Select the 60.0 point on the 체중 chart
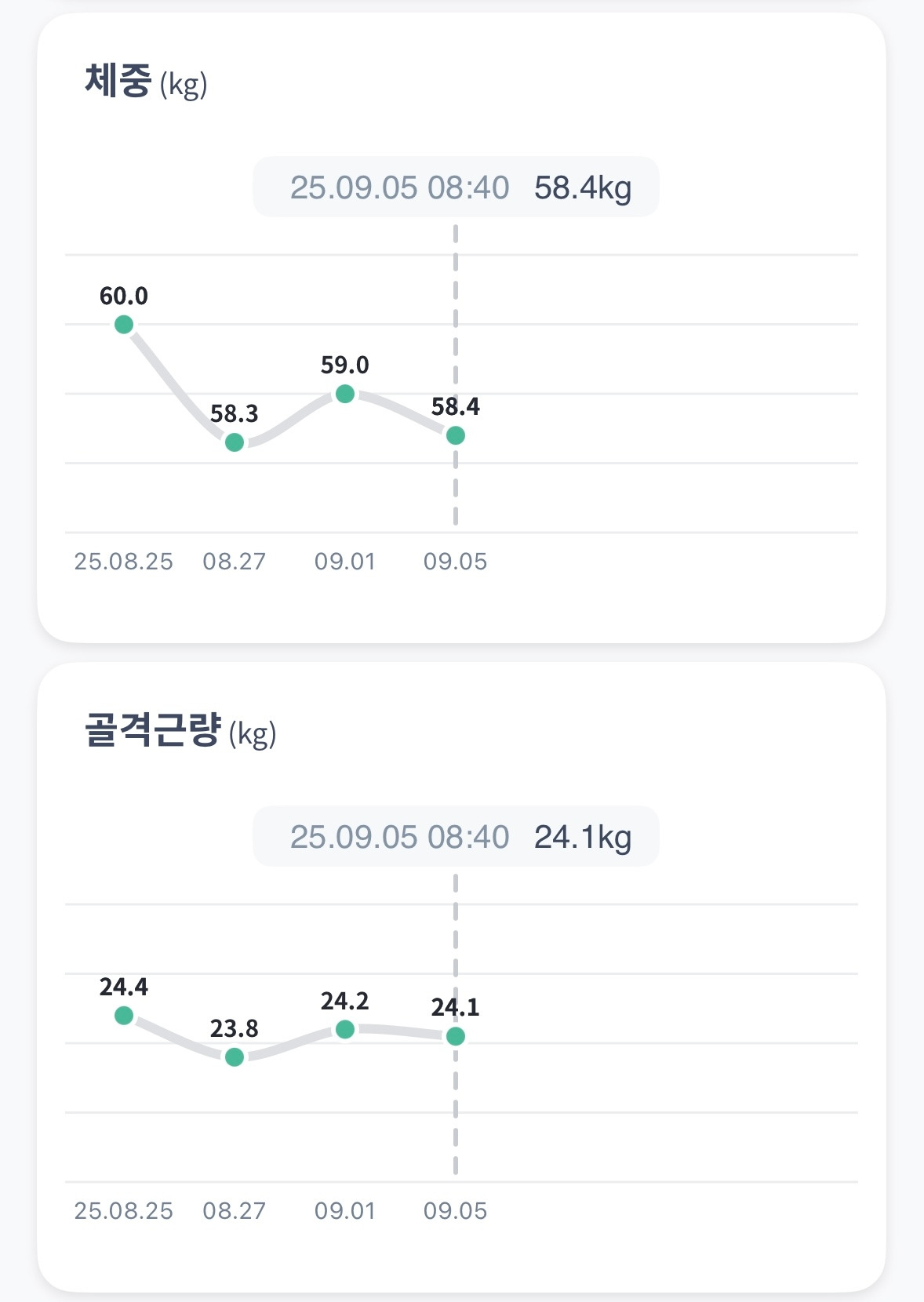Viewport: 924px width, 1302px height. pyautogui.click(x=124, y=325)
